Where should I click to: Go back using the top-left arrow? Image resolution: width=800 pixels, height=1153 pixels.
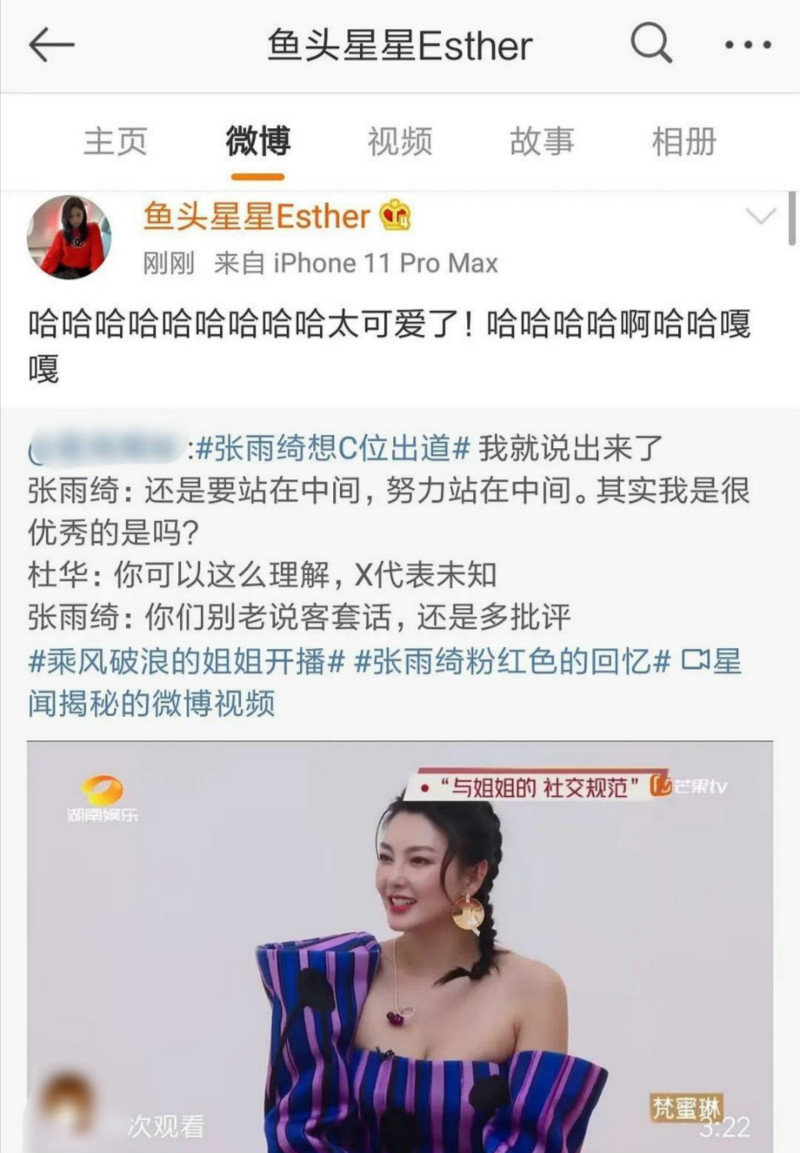tap(52, 45)
